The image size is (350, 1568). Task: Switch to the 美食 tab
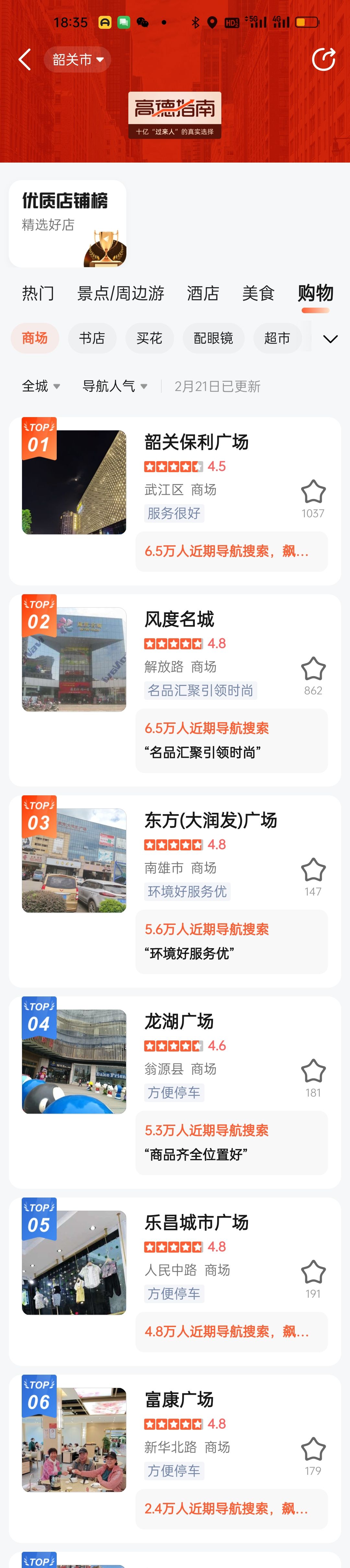[x=258, y=293]
